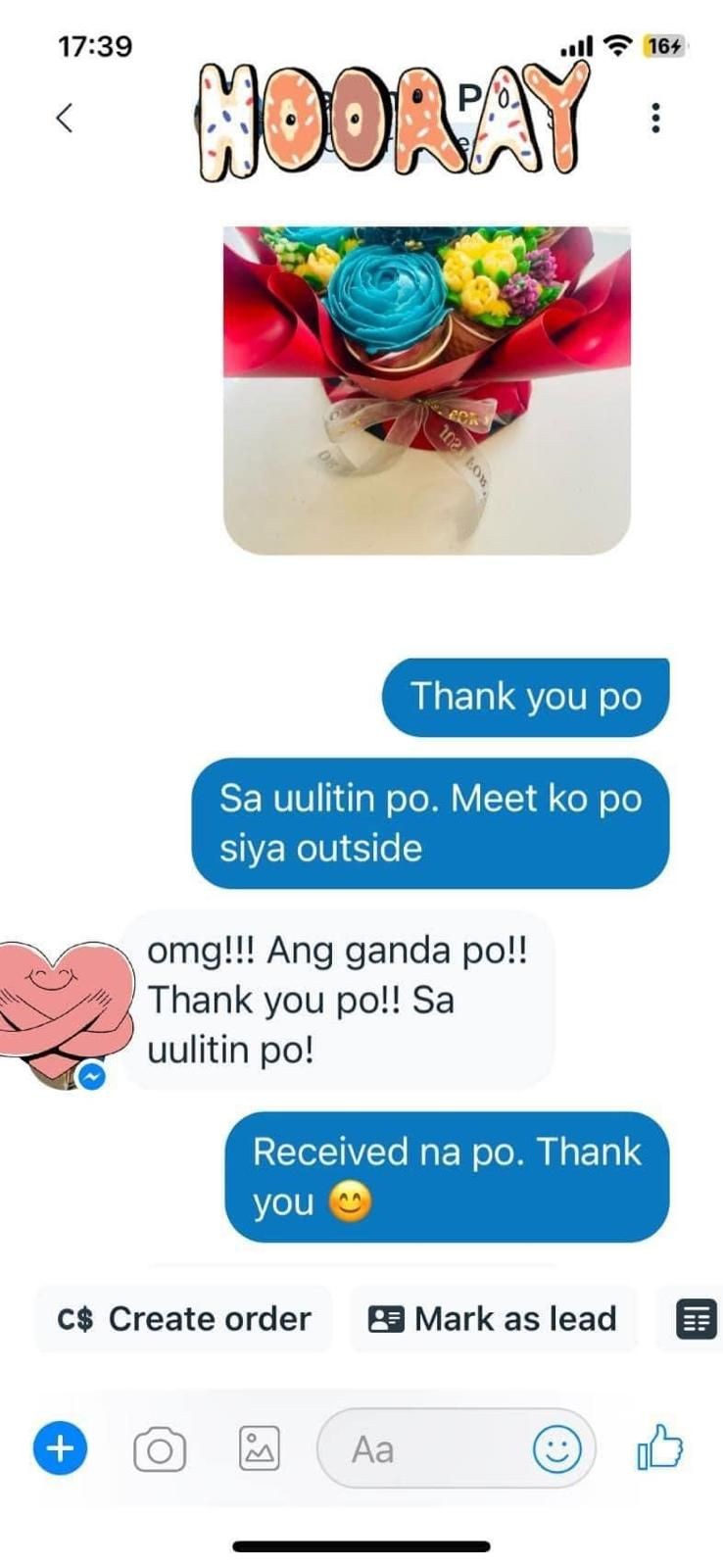This screenshot has width=723, height=1568.
Task: Send a thumbs-up like
Action: coord(660,1447)
